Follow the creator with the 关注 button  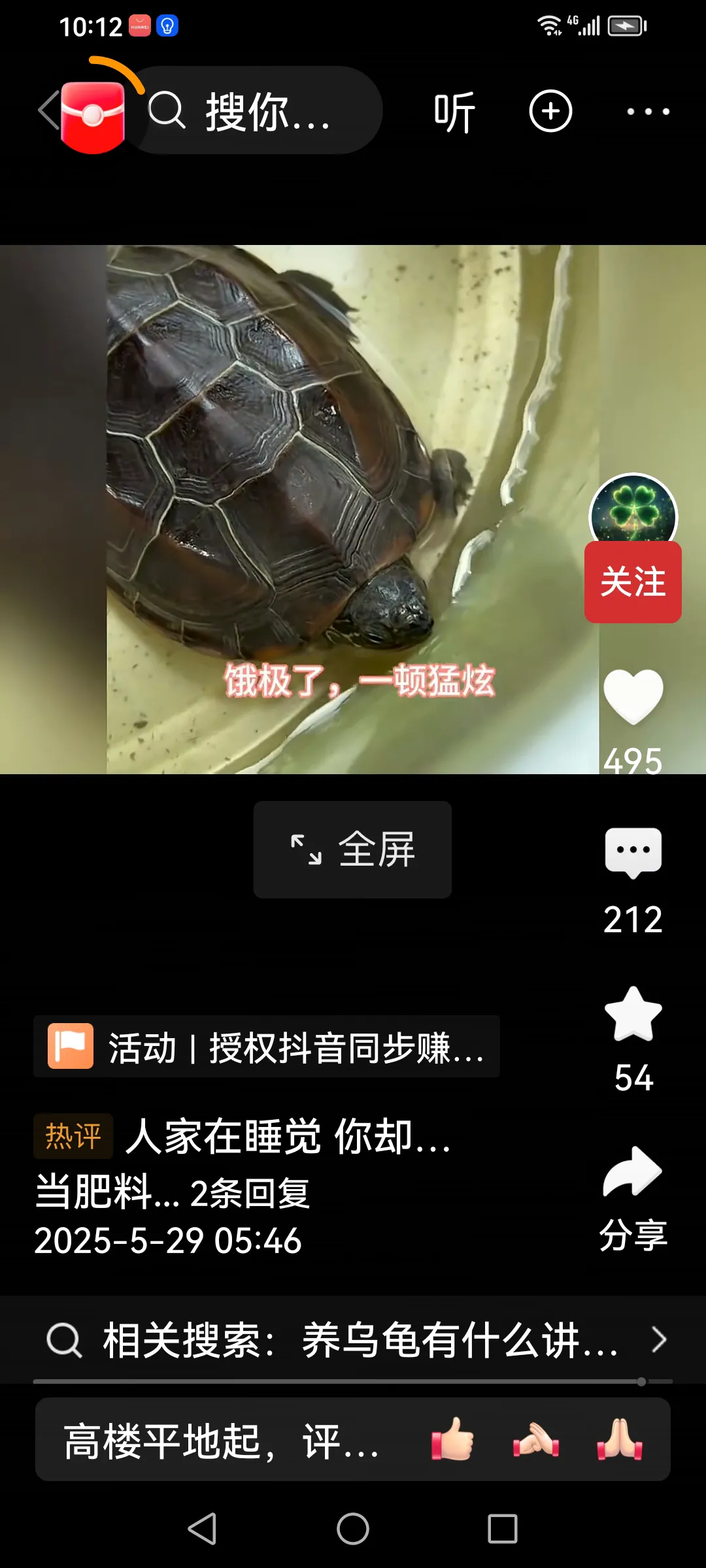(x=633, y=582)
